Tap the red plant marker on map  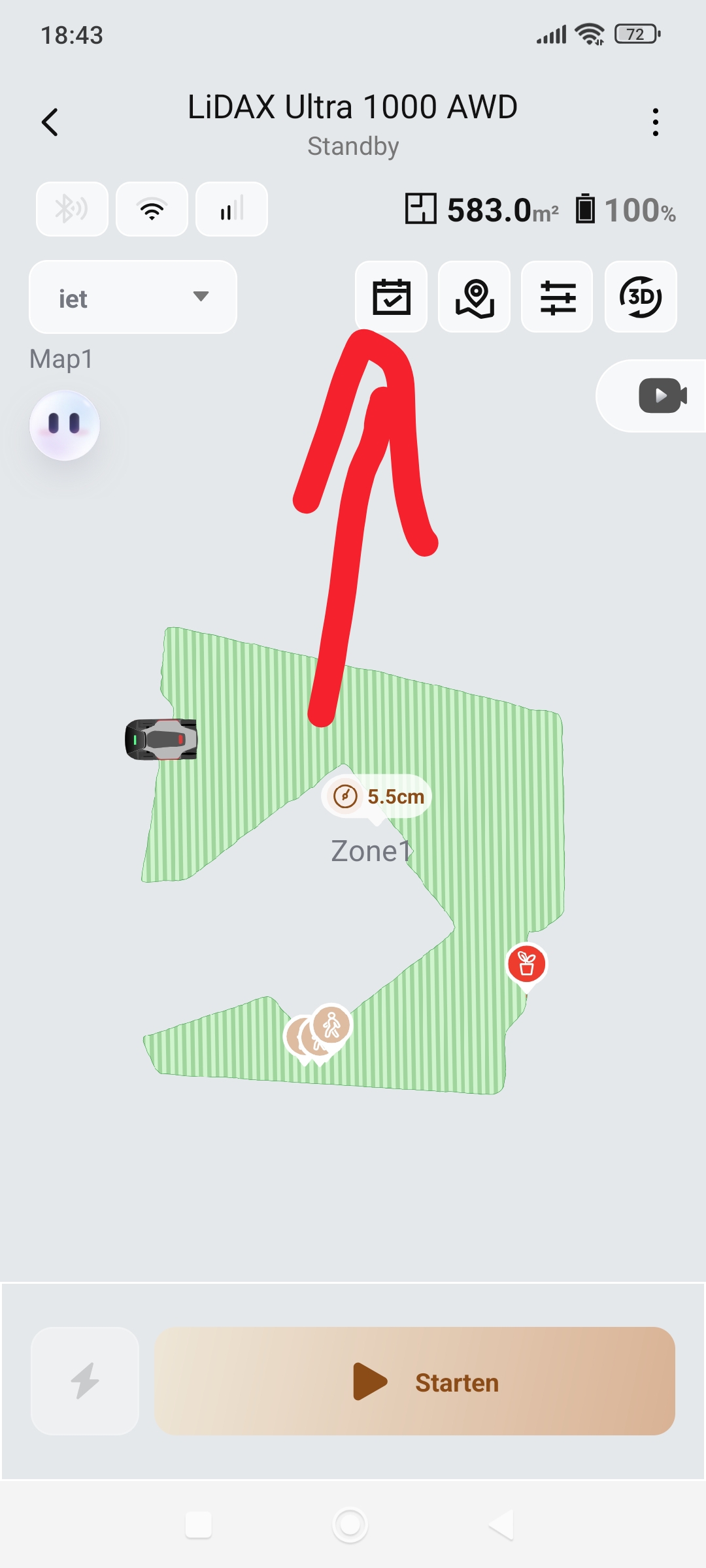tap(527, 965)
